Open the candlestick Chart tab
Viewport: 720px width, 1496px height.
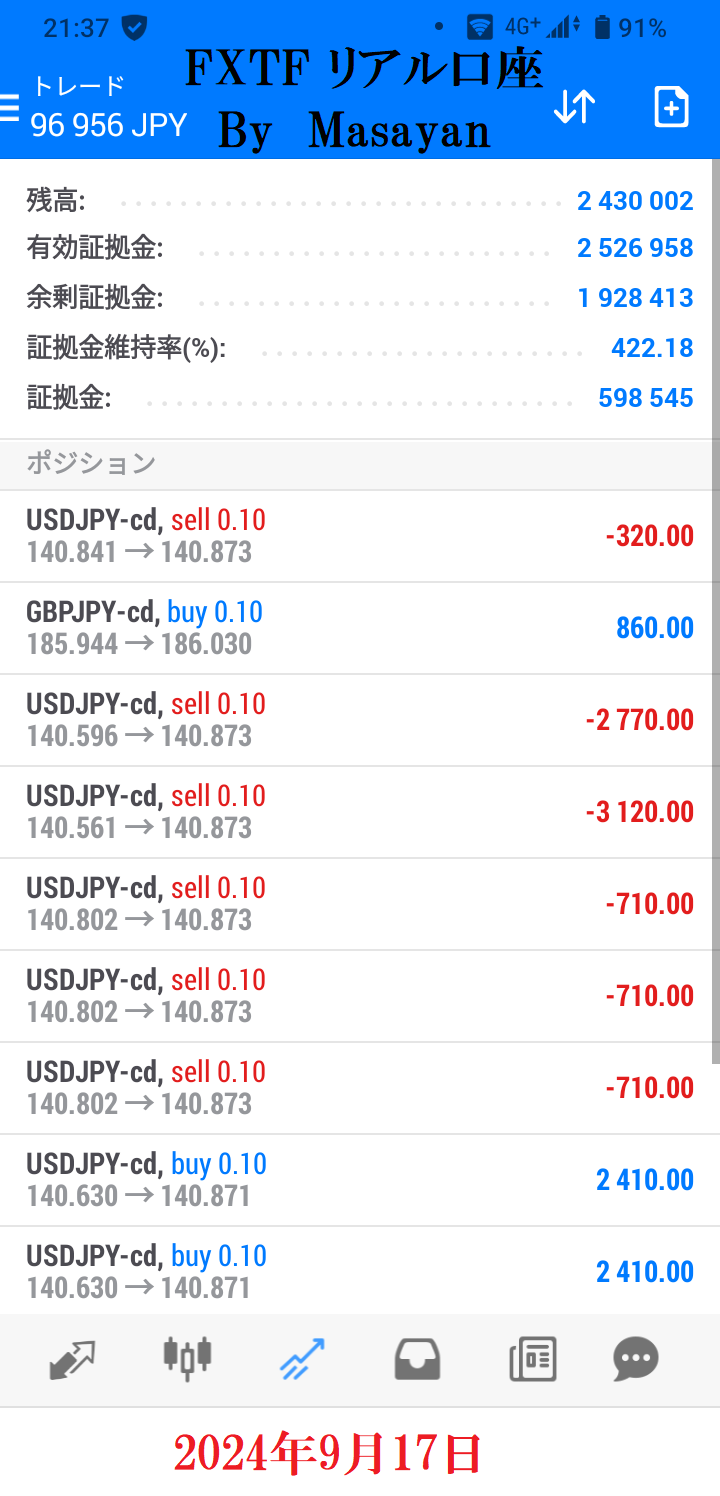pos(188,1358)
